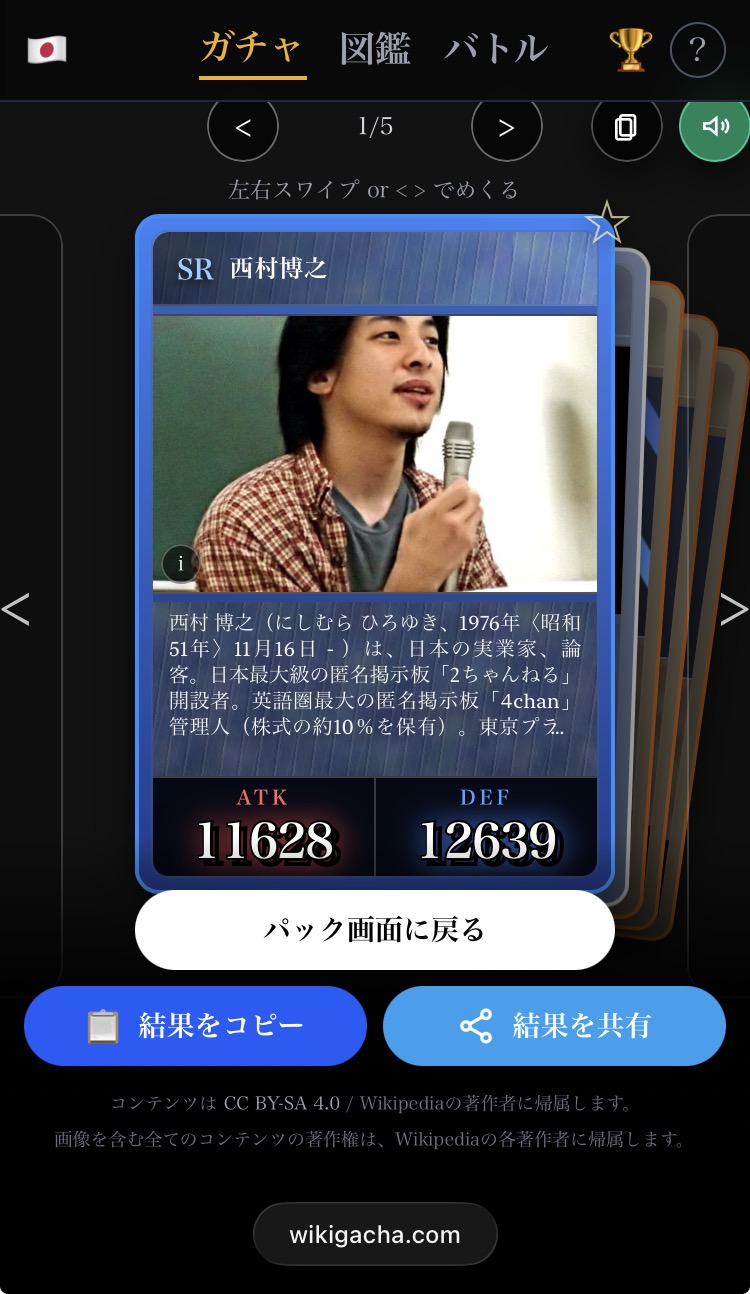Tap the right edge arrow
The width and height of the screenshot is (750, 1294).
coord(734,609)
